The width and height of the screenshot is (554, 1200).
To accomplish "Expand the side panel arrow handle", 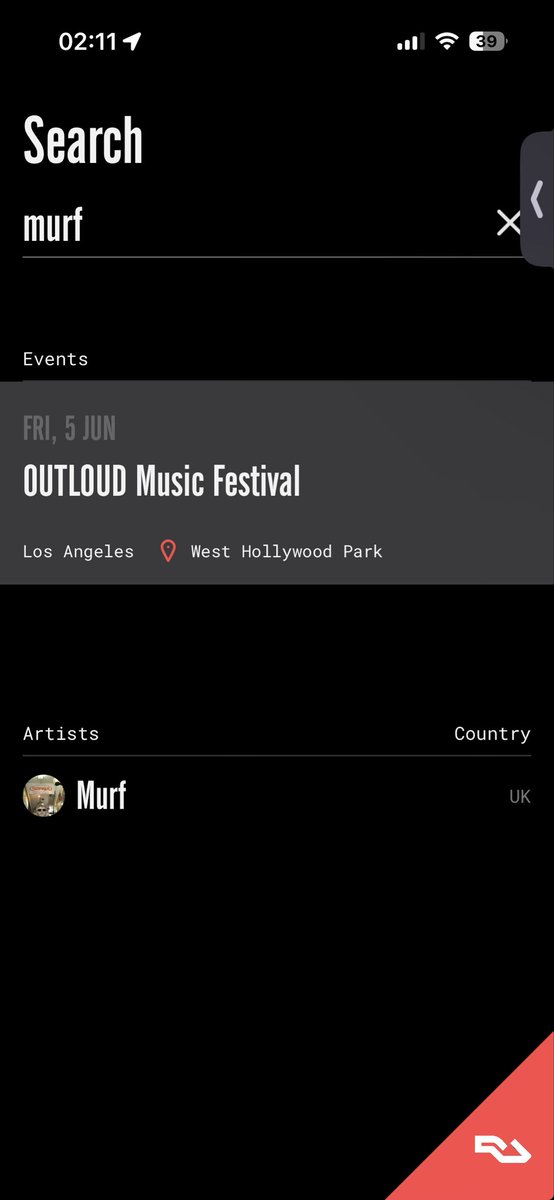I will click(x=538, y=199).
